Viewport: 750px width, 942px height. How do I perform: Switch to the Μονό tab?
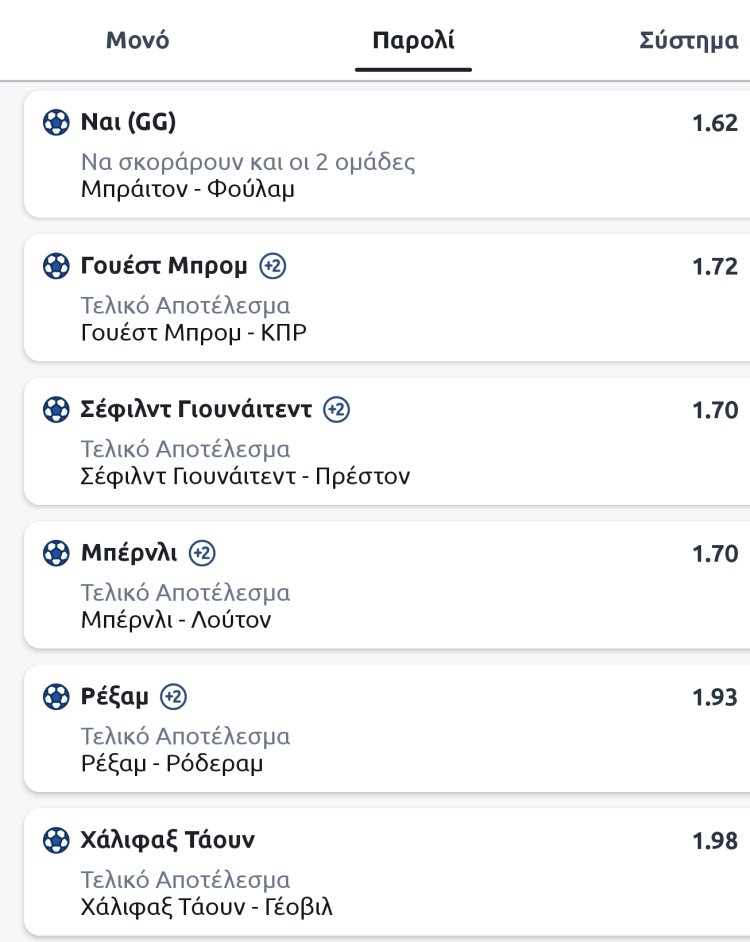pyautogui.click(x=137, y=41)
